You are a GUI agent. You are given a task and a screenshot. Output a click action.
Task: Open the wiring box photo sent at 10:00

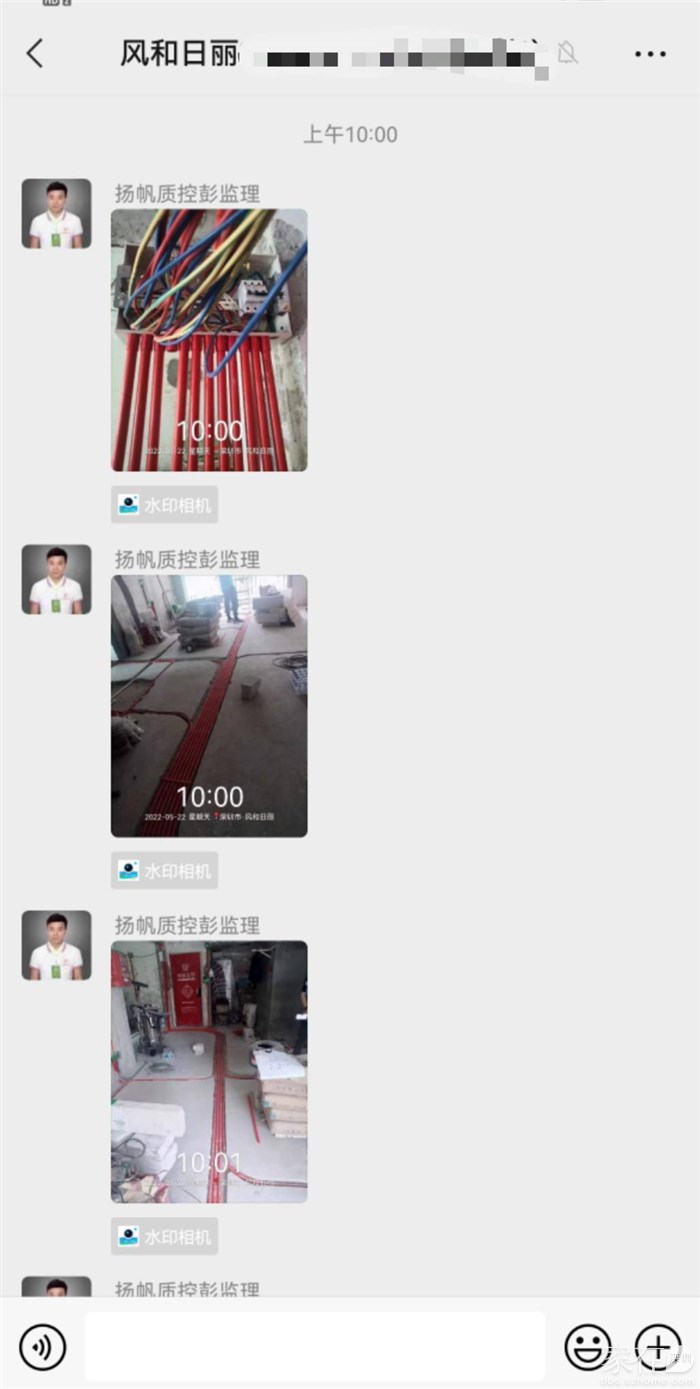pyautogui.click(x=209, y=340)
